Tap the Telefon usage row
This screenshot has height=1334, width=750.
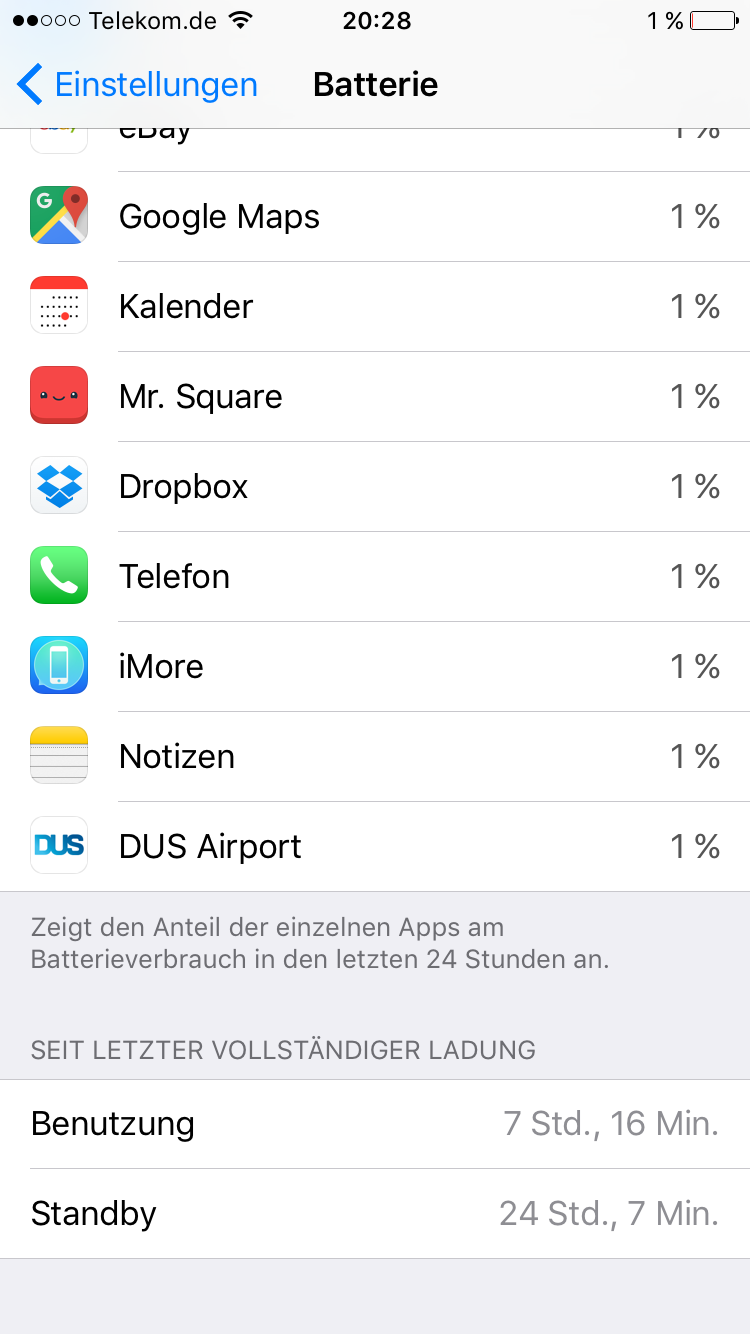tap(375, 577)
